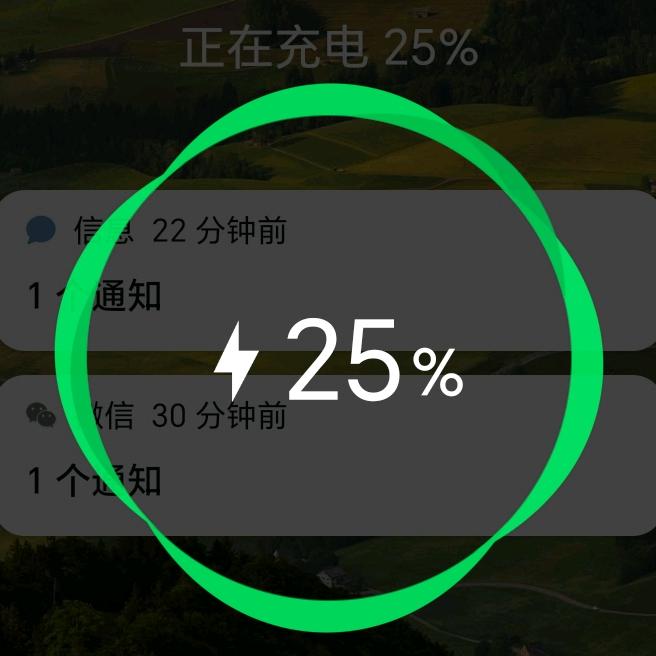The width and height of the screenshot is (656, 656).
Task: Open the 信息 notification from 22 minutes ago
Action: (327, 270)
